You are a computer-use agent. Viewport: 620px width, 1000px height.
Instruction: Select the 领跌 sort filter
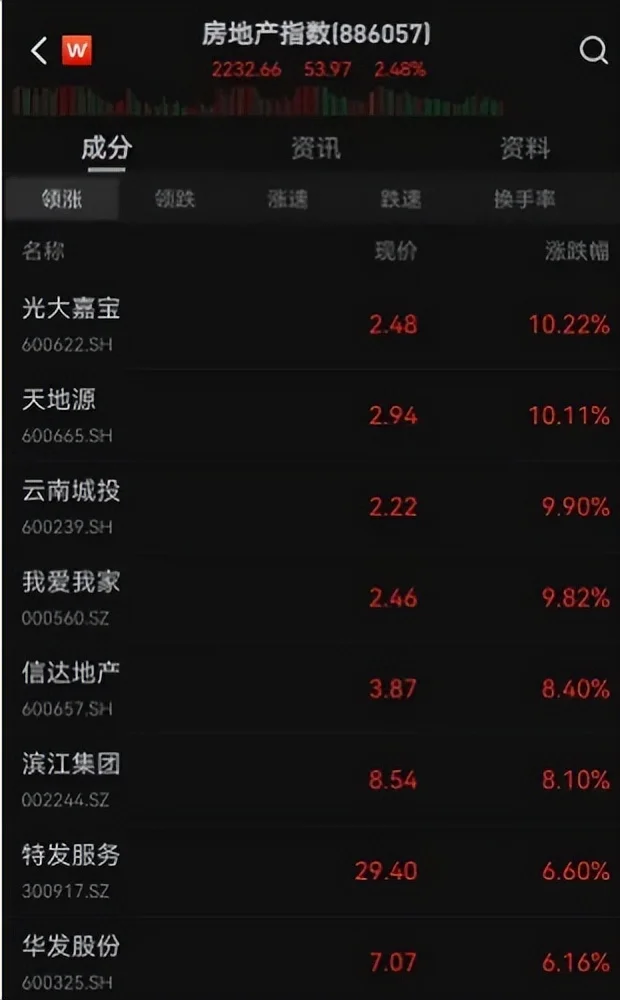tap(175, 199)
